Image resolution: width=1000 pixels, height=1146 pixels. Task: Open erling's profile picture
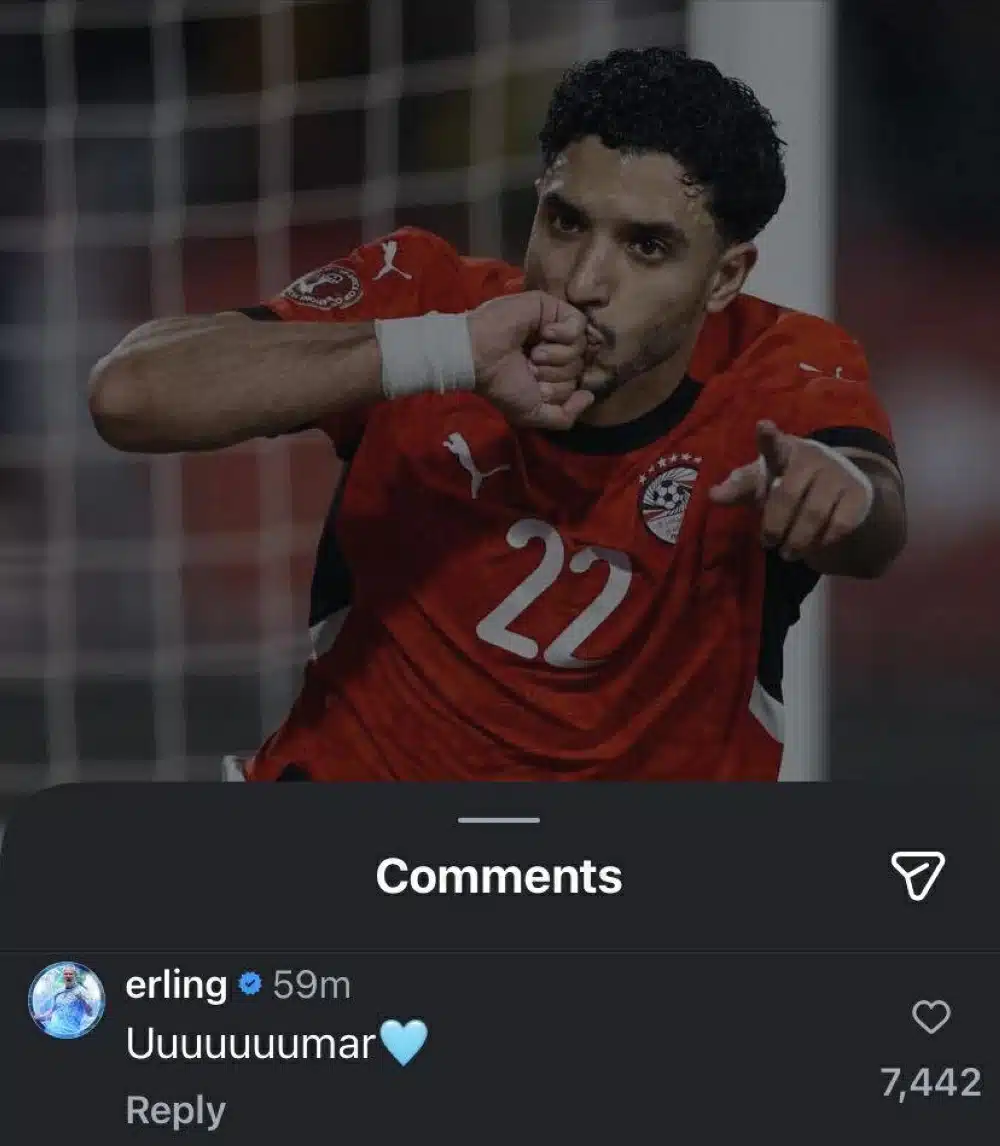click(67, 1000)
